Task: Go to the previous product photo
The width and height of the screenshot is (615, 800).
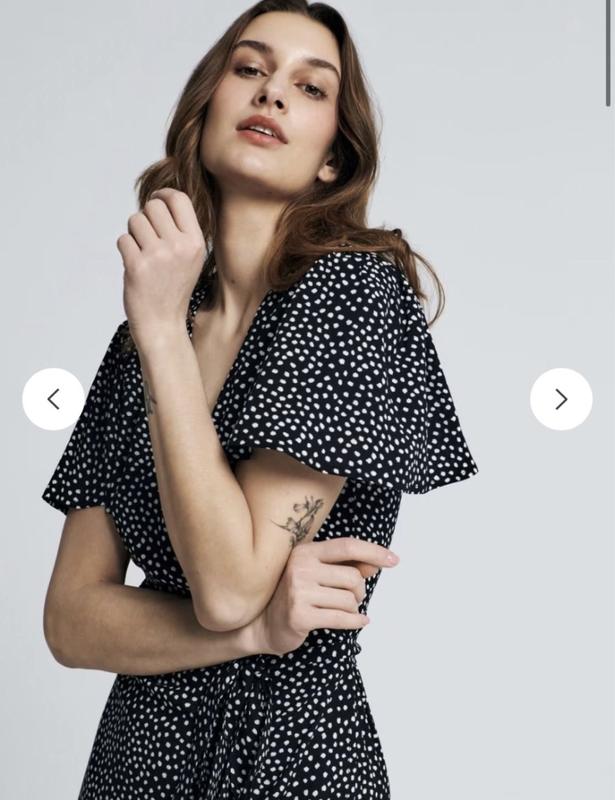Action: tap(53, 399)
